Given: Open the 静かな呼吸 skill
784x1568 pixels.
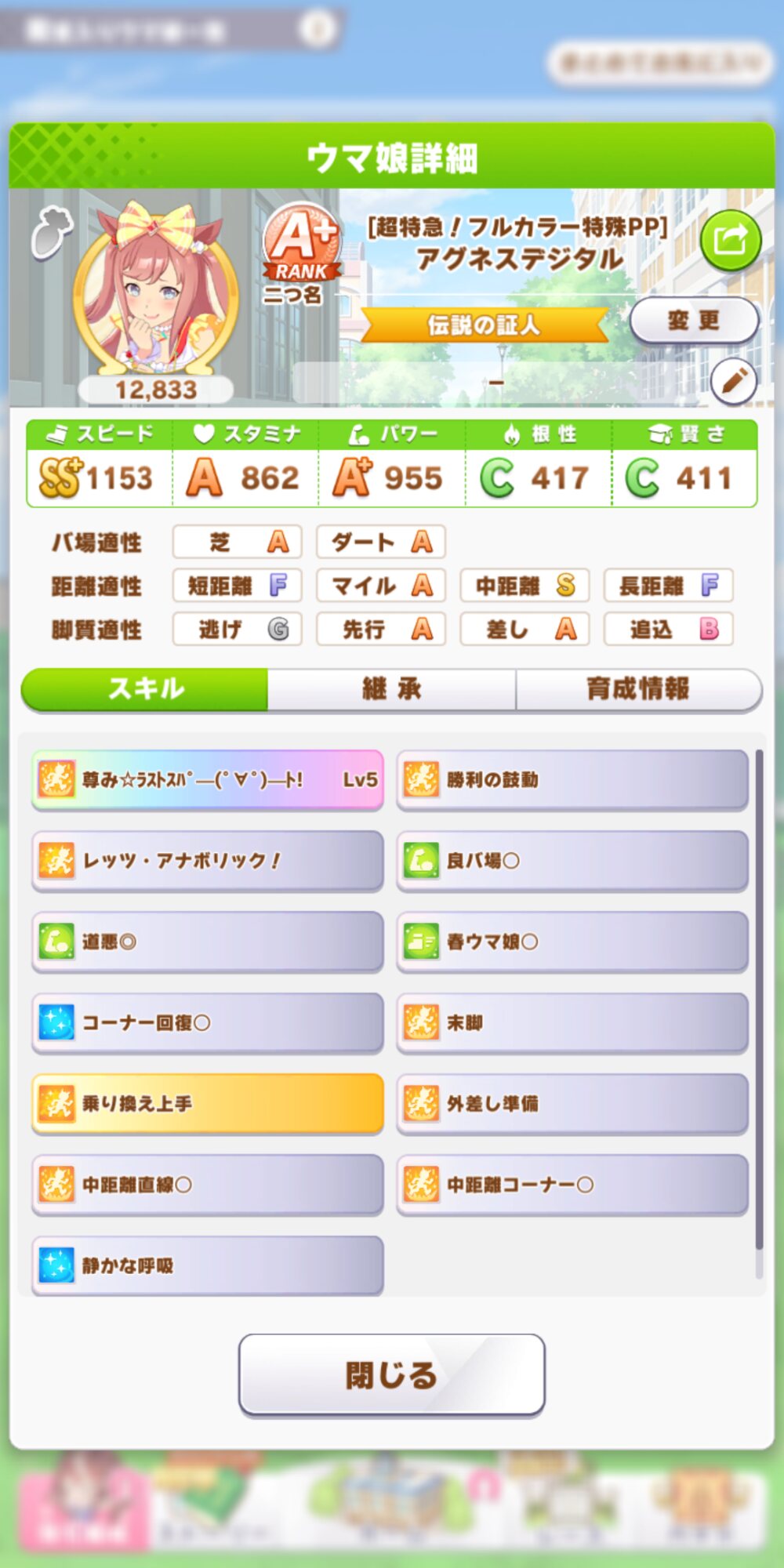Looking at the screenshot, I should point(208,1265).
